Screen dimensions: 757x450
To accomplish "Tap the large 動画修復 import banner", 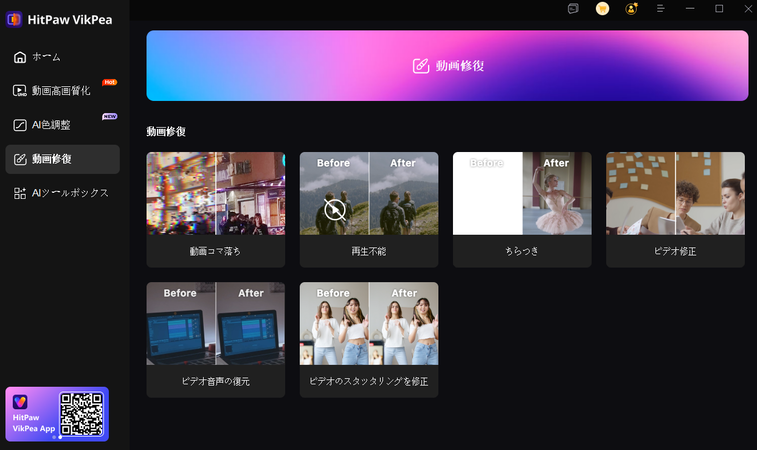I will point(447,66).
